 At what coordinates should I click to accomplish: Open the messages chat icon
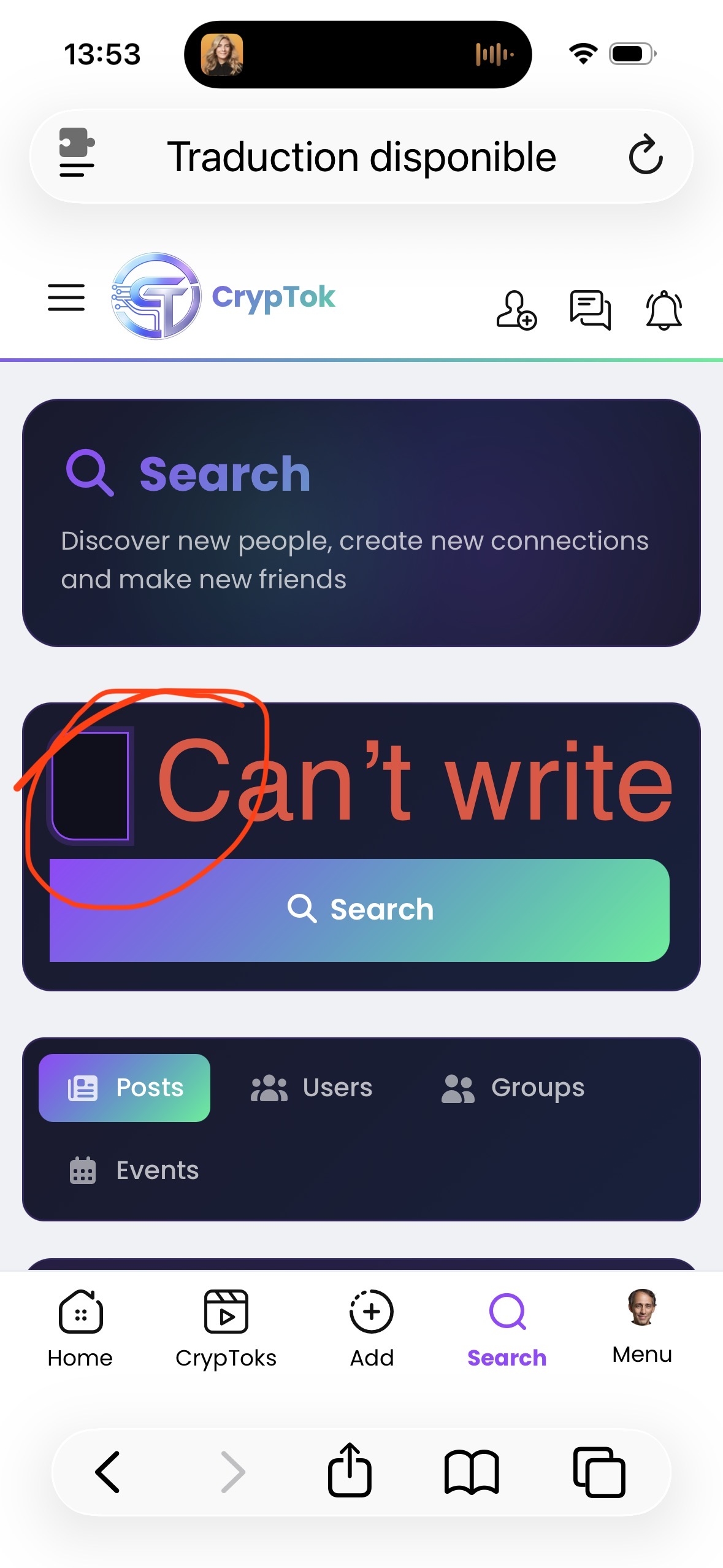590,310
